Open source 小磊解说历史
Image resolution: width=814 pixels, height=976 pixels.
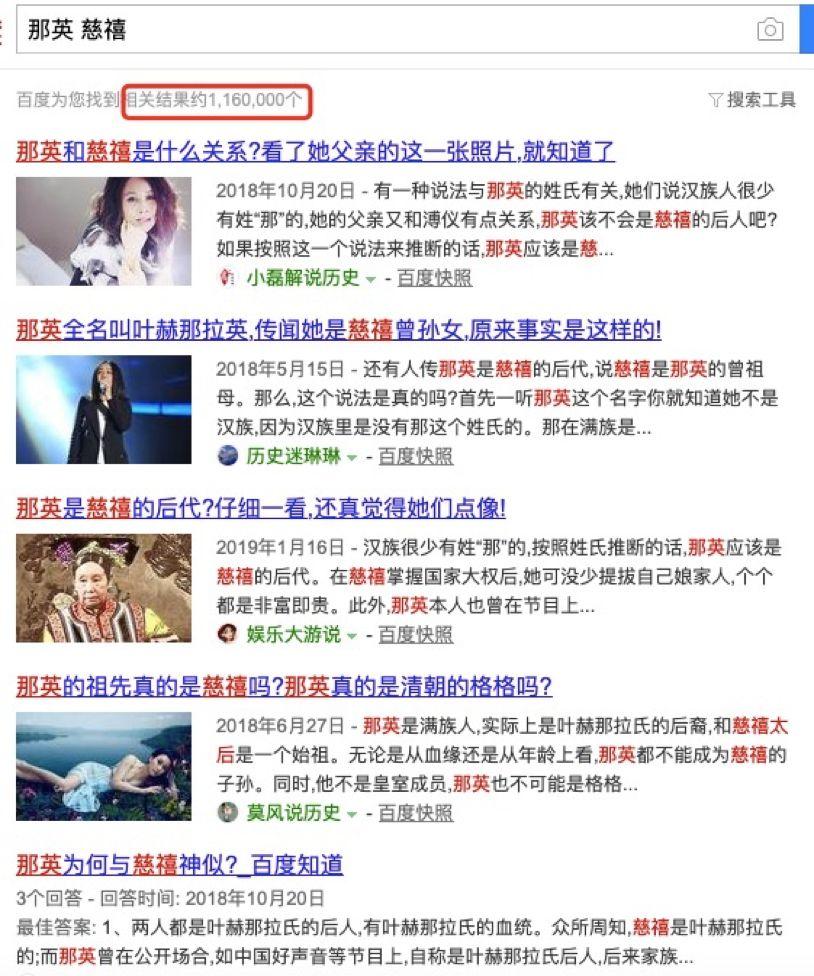click(x=302, y=278)
